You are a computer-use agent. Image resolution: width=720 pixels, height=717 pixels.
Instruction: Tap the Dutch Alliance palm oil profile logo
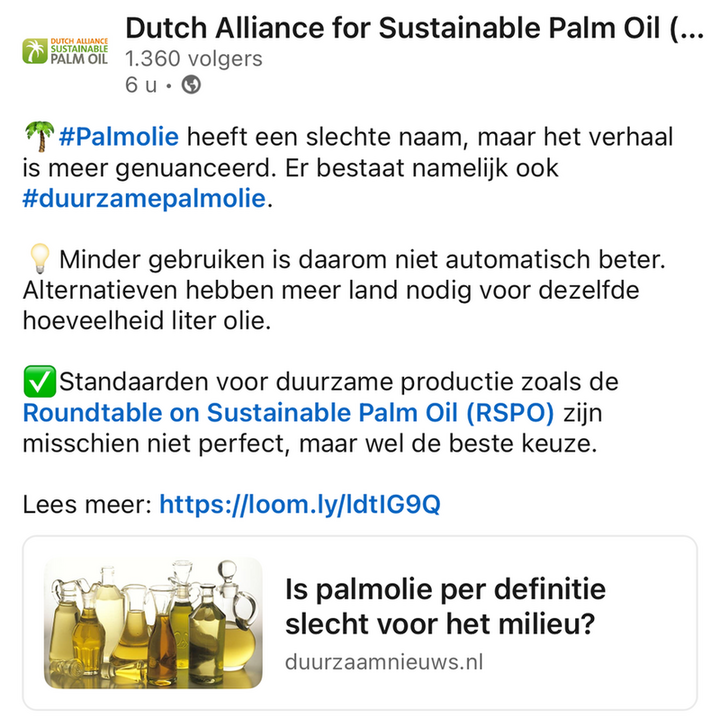[64, 49]
